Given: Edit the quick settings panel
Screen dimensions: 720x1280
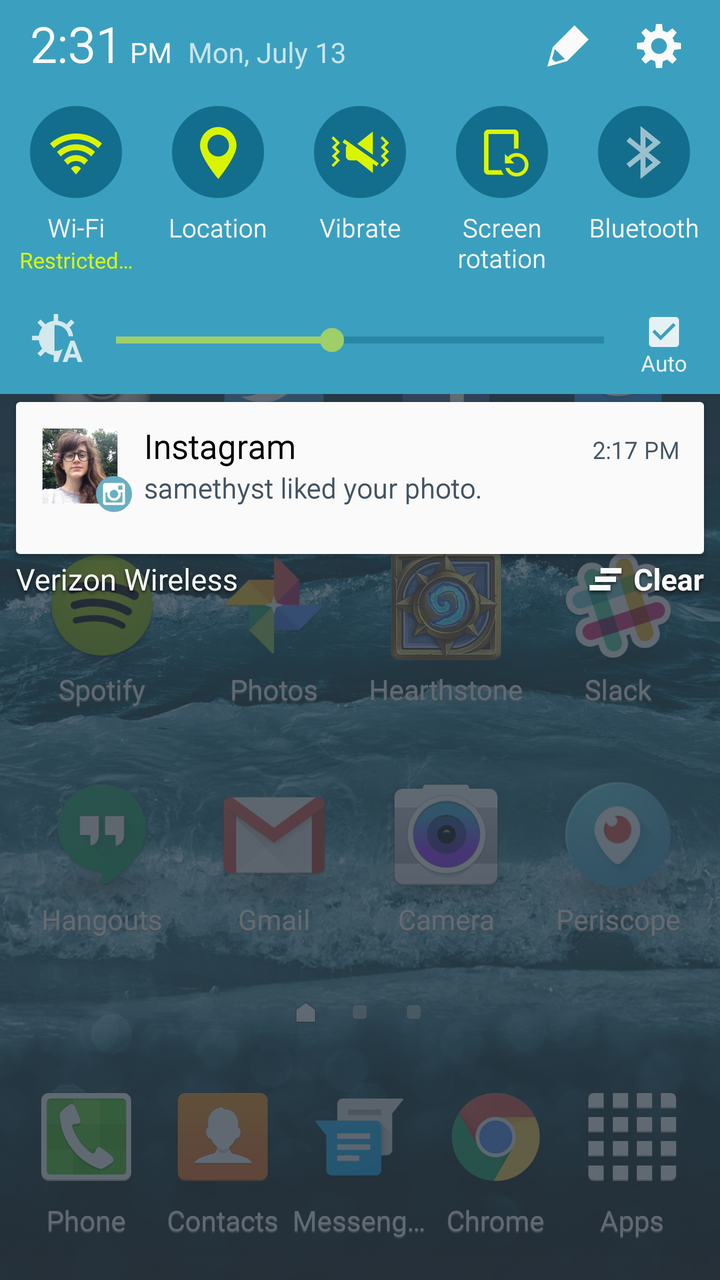Looking at the screenshot, I should click(x=568, y=46).
